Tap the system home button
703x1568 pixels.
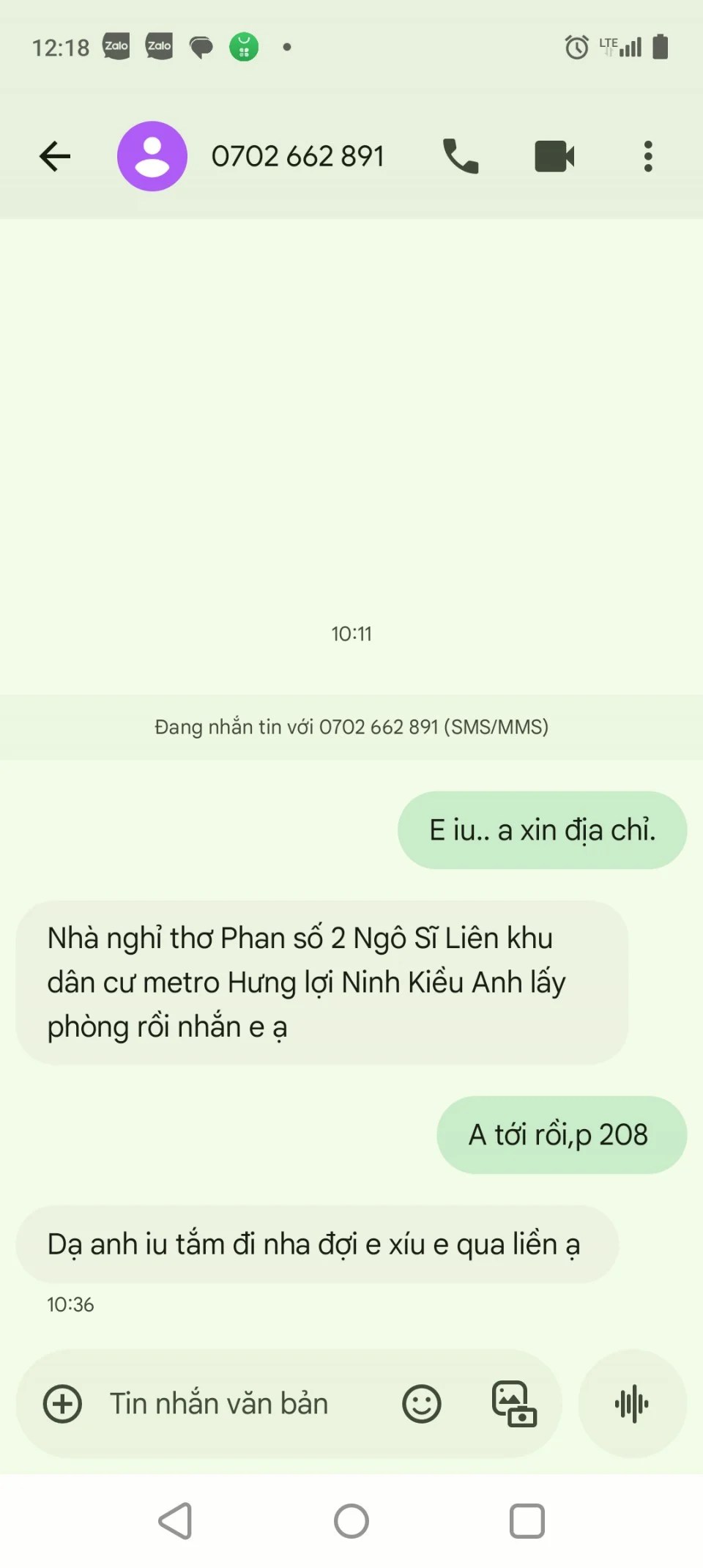pyautogui.click(x=351, y=1521)
